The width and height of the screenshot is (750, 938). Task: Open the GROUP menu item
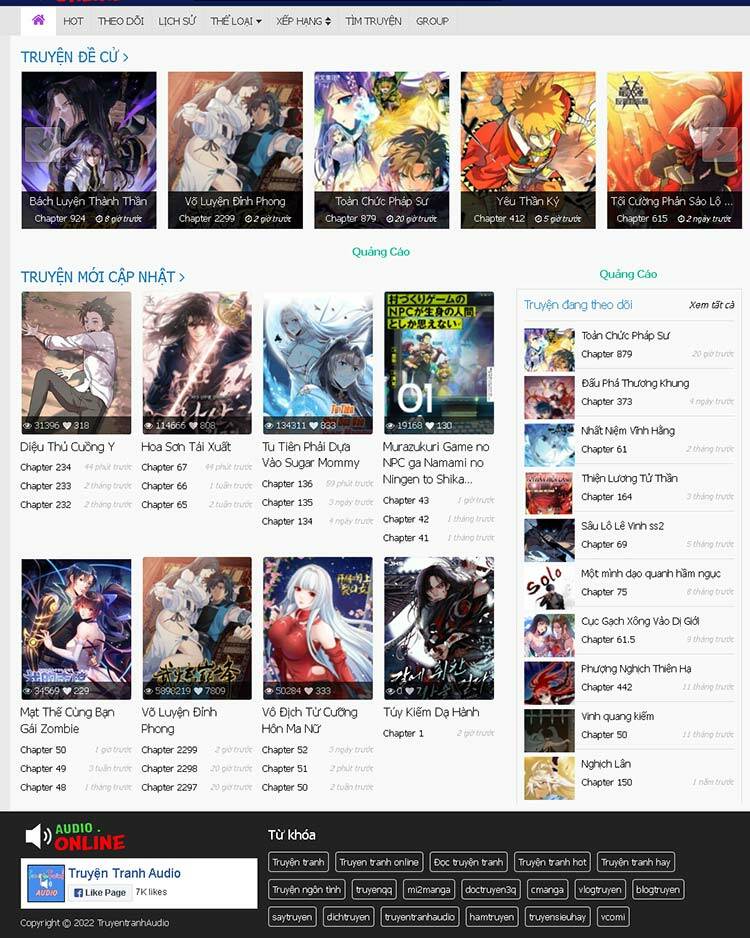click(x=432, y=19)
